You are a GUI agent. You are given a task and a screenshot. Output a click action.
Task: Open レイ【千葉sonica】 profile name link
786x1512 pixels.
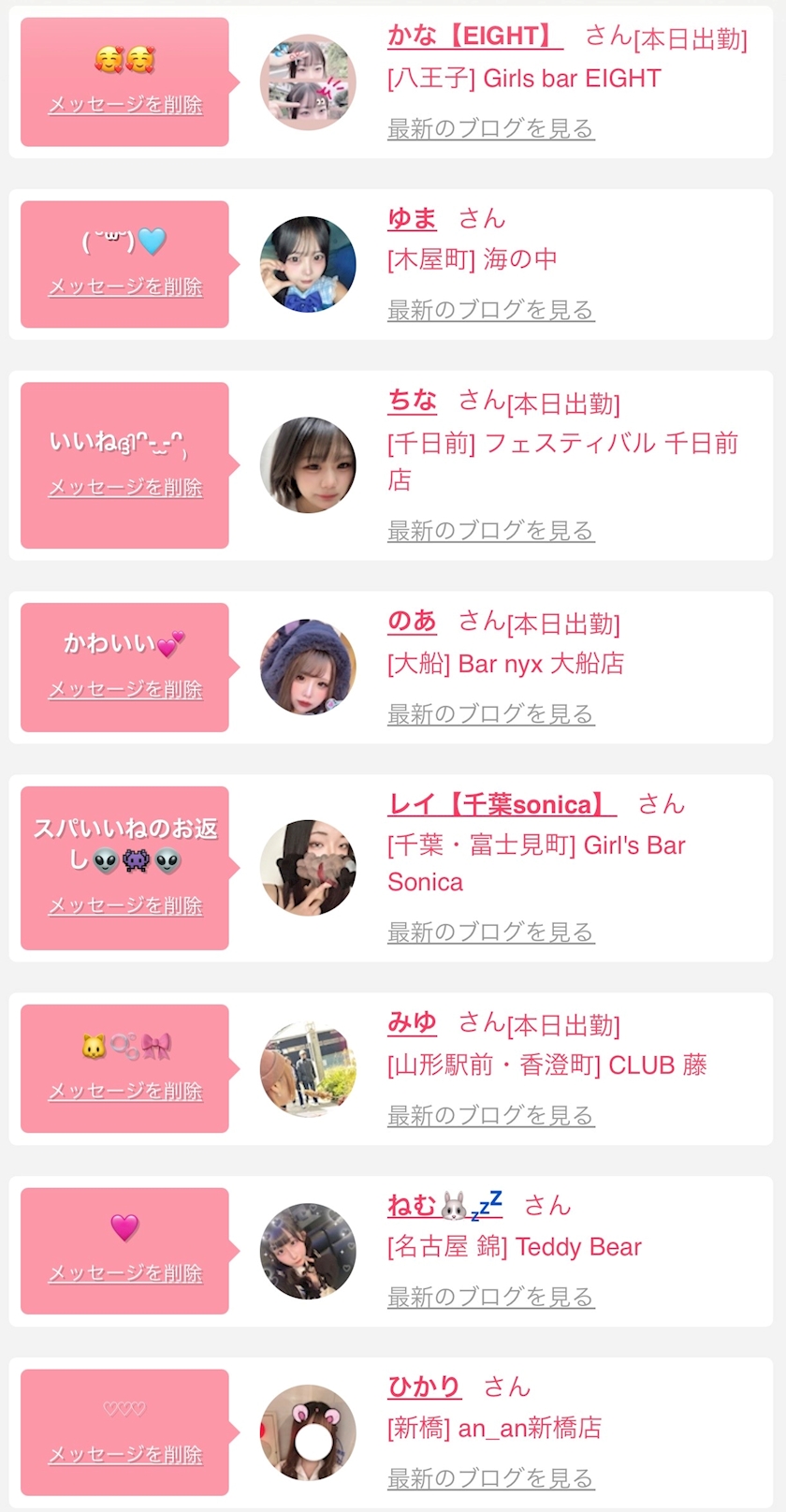click(502, 804)
